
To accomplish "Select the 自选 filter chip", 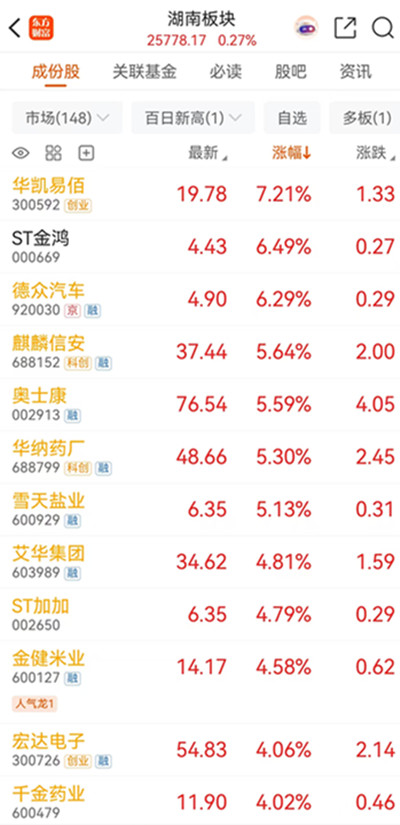I will [292, 118].
